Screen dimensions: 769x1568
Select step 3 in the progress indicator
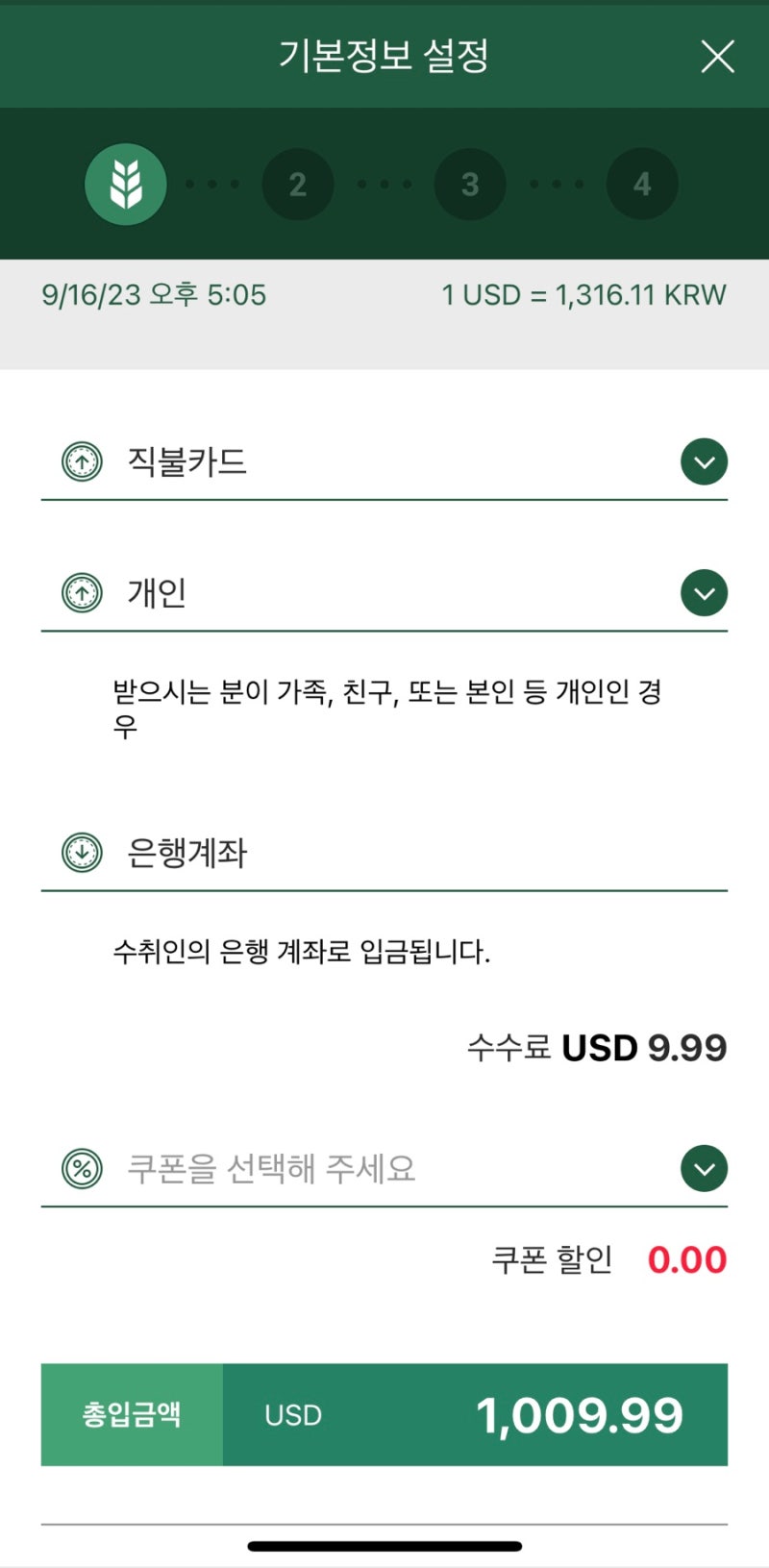[x=470, y=184]
